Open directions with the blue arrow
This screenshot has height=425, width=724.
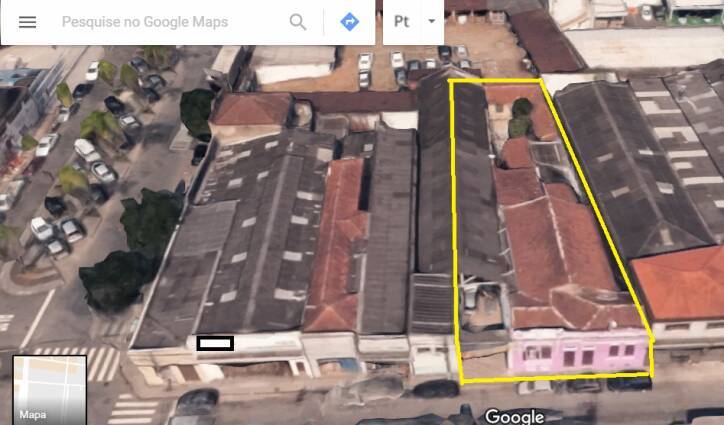[x=349, y=21]
